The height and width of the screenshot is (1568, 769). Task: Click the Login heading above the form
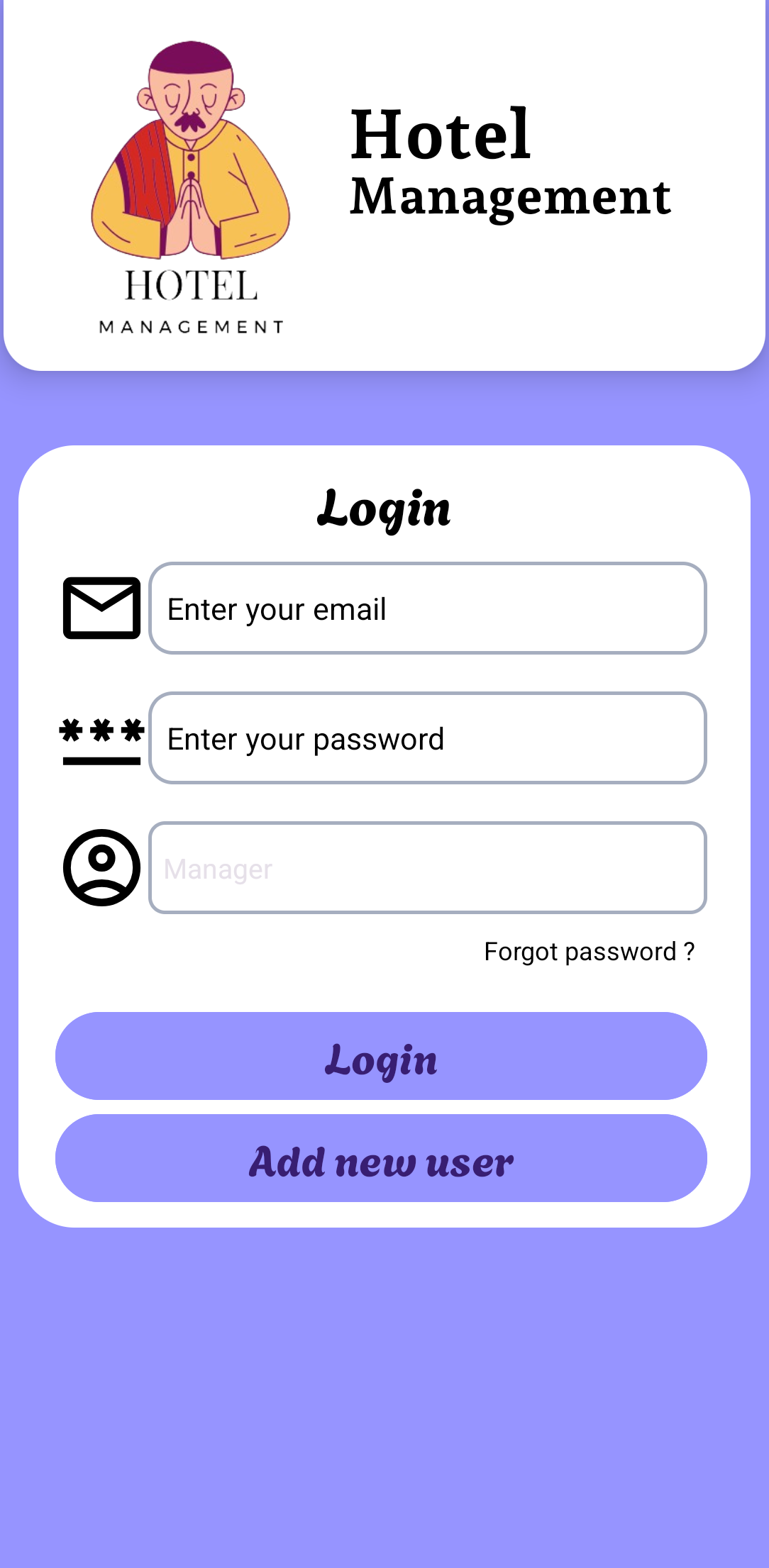[x=384, y=511]
